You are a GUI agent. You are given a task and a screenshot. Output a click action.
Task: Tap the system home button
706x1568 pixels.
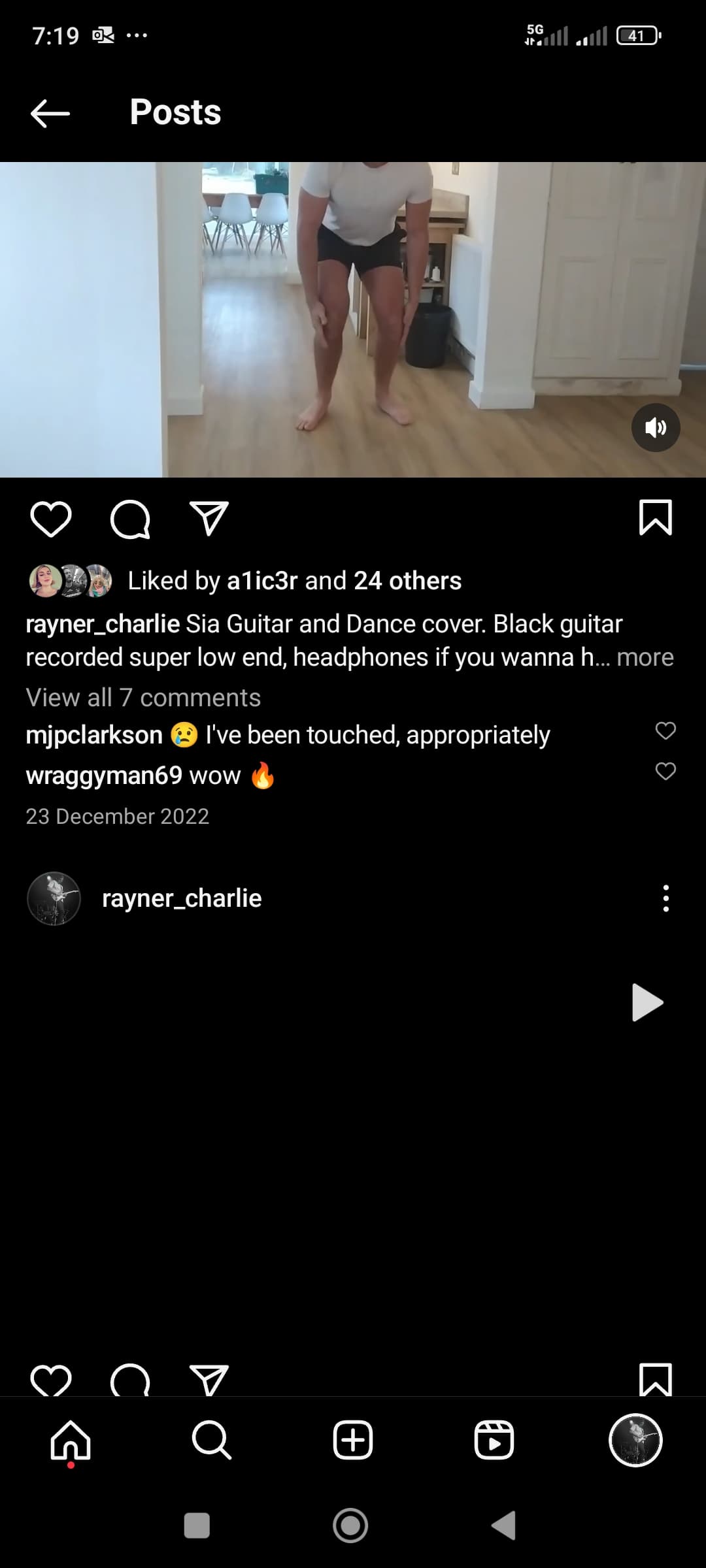350,1526
